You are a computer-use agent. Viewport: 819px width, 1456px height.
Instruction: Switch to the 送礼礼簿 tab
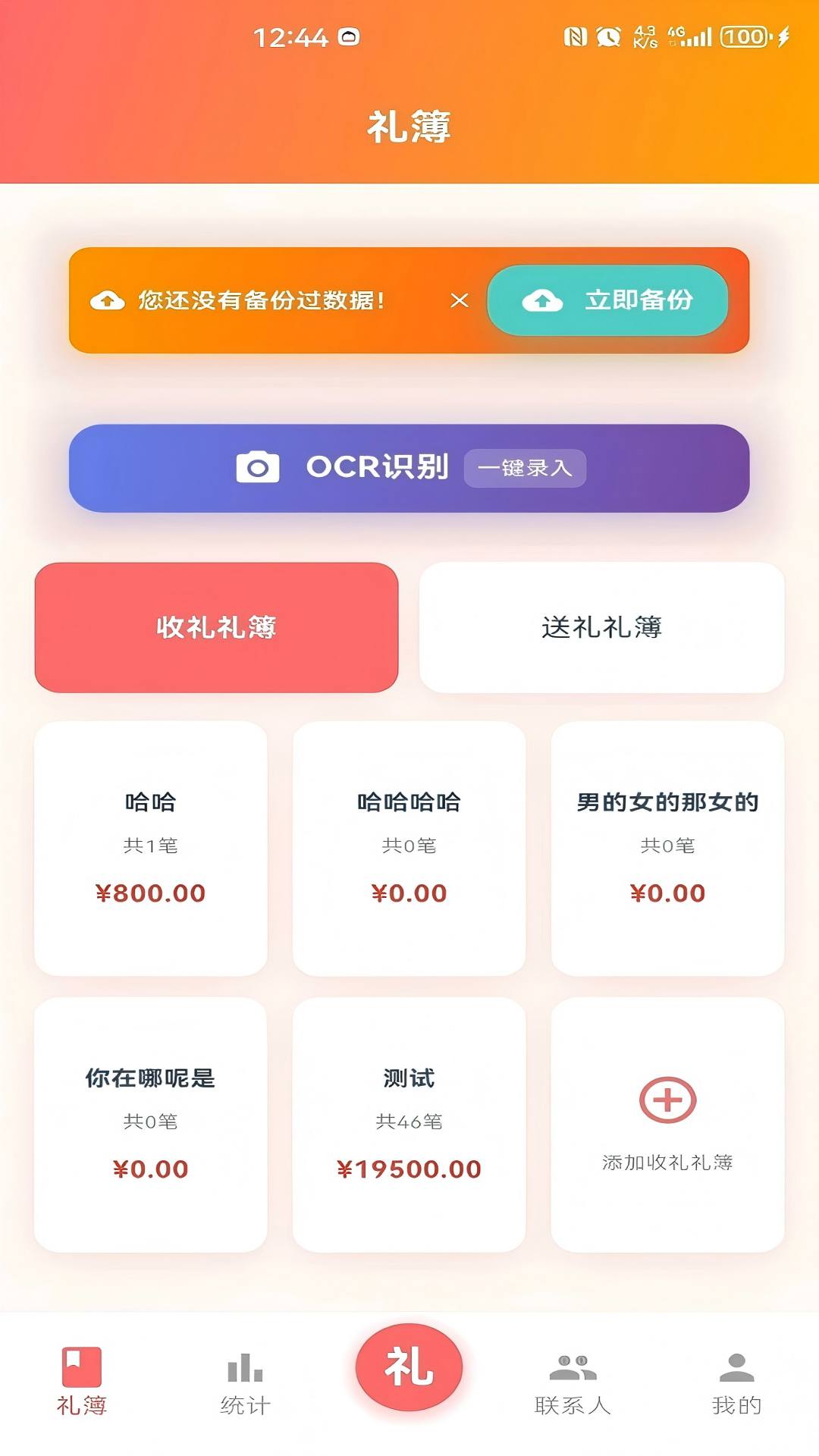603,627
